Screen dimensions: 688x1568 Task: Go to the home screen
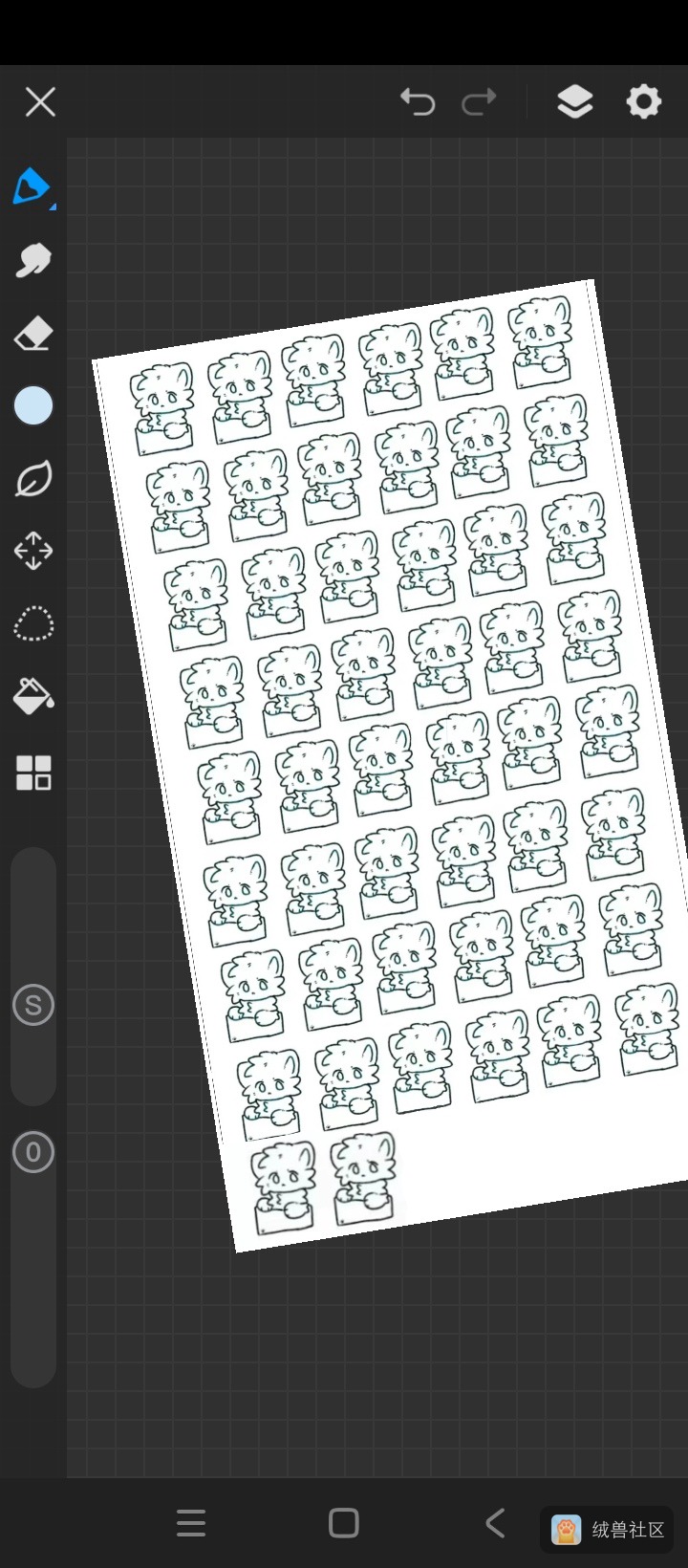(344, 1523)
